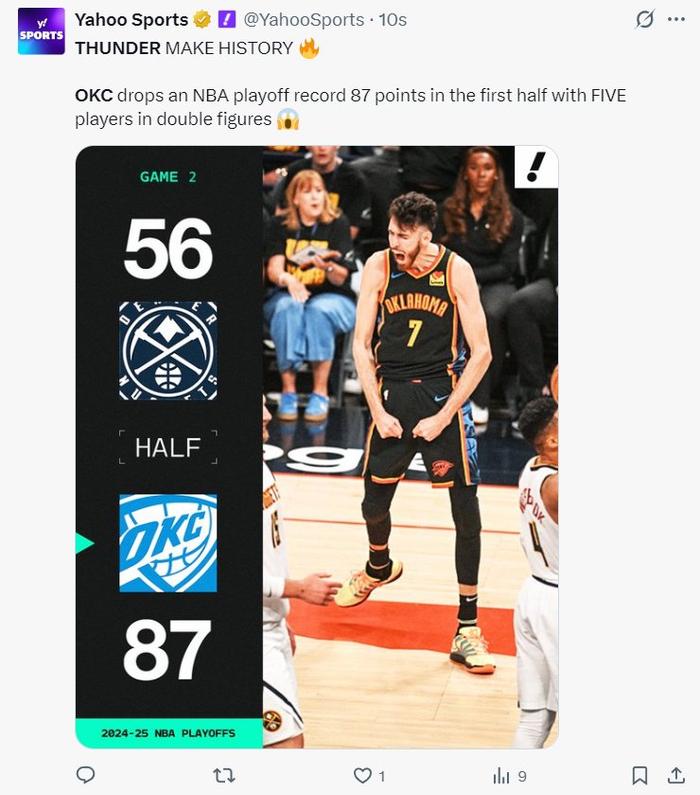This screenshot has width=700, height=795.
Task: Like the Yahoo Sports post
Action: (364, 775)
